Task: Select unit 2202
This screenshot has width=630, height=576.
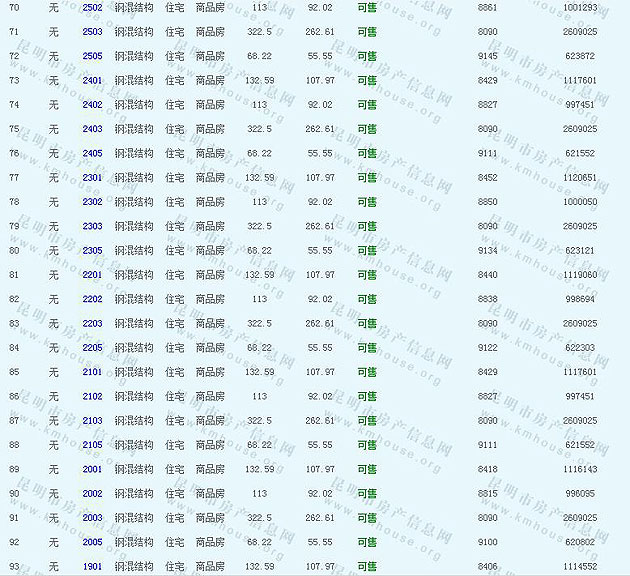Action: click(92, 299)
